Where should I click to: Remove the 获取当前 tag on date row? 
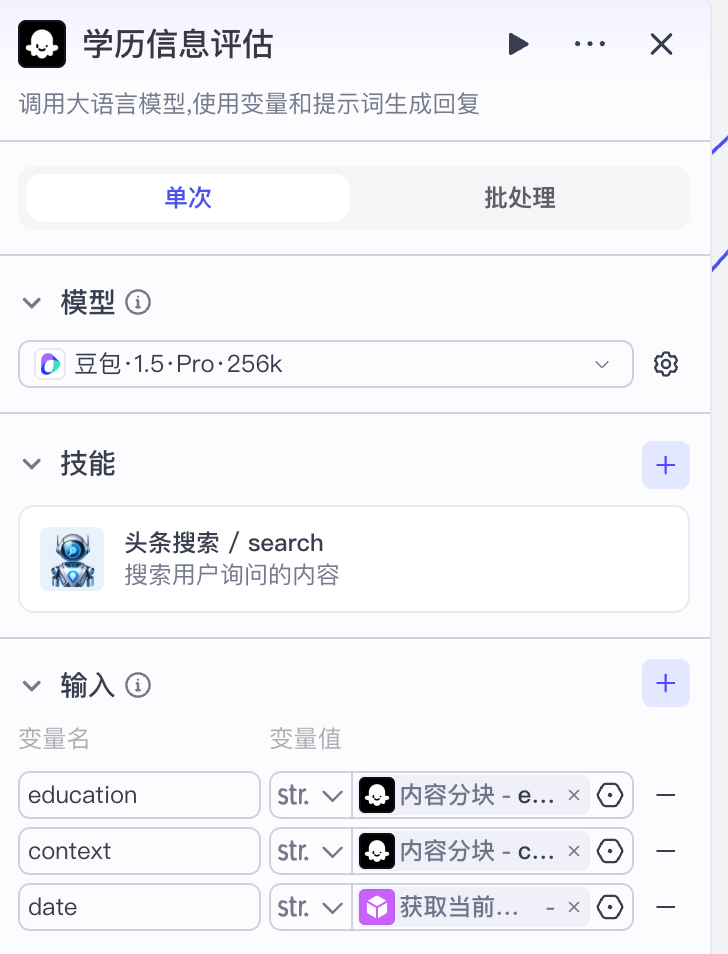574,907
